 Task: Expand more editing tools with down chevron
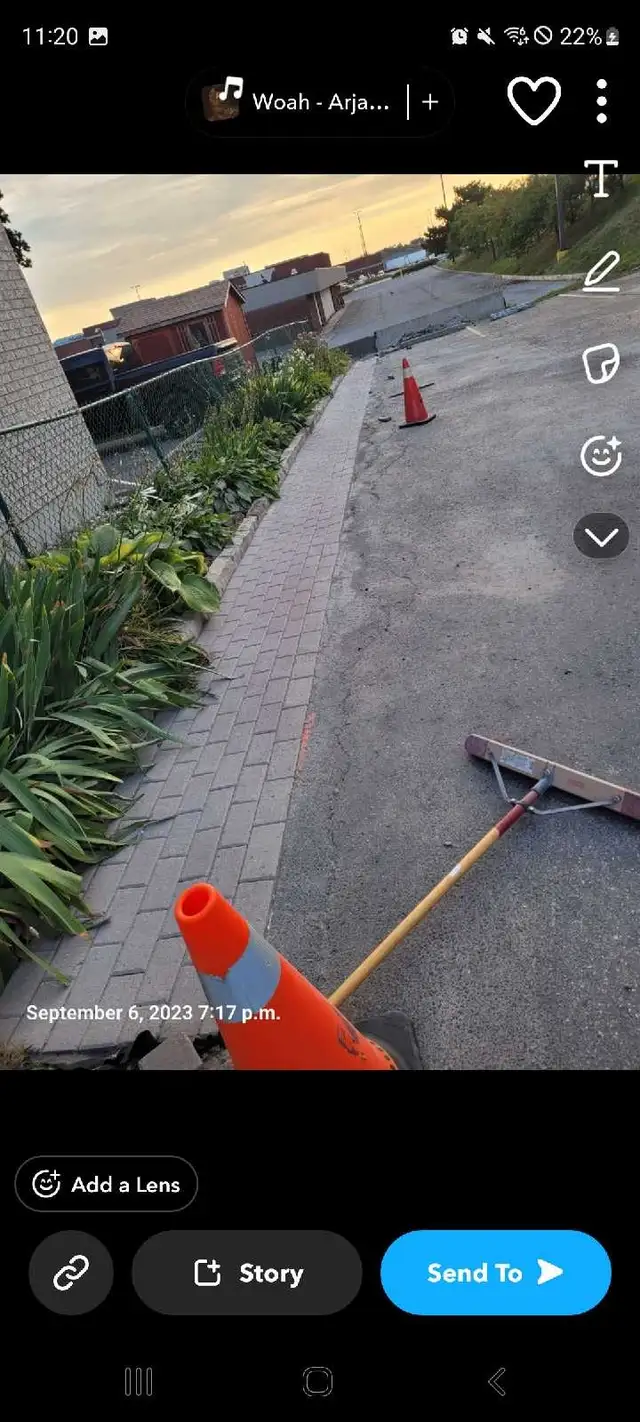pyautogui.click(x=601, y=538)
